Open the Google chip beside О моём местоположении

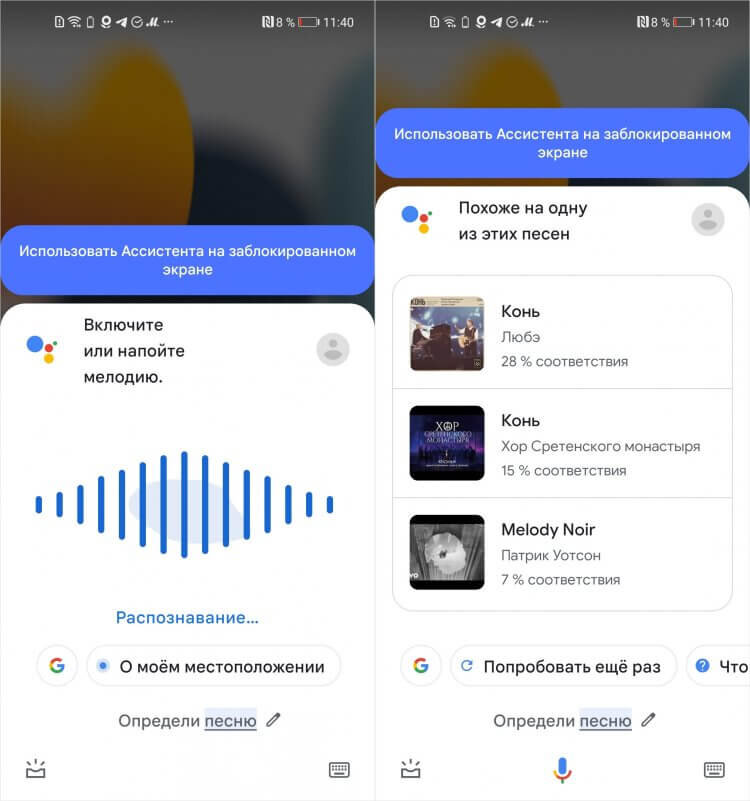point(57,666)
